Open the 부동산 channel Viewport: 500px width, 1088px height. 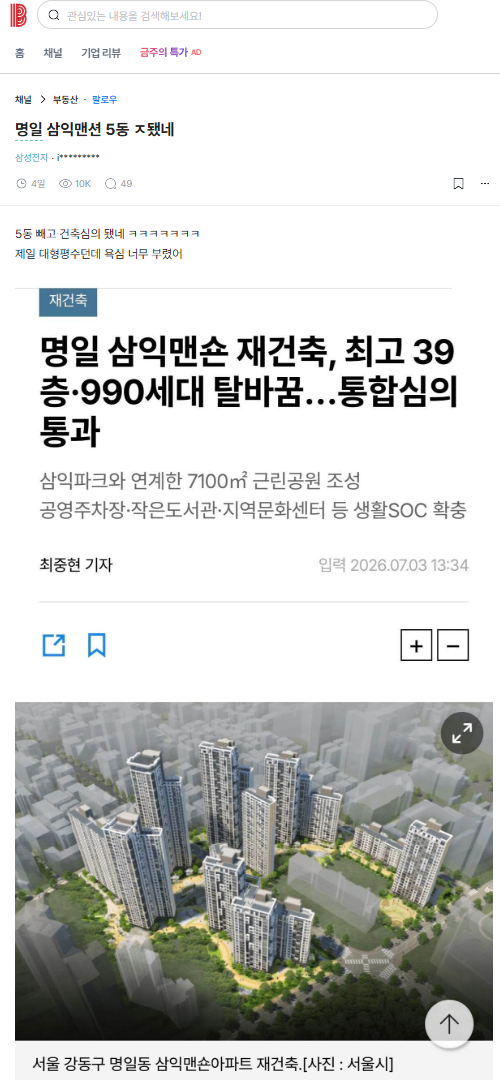tap(66, 100)
